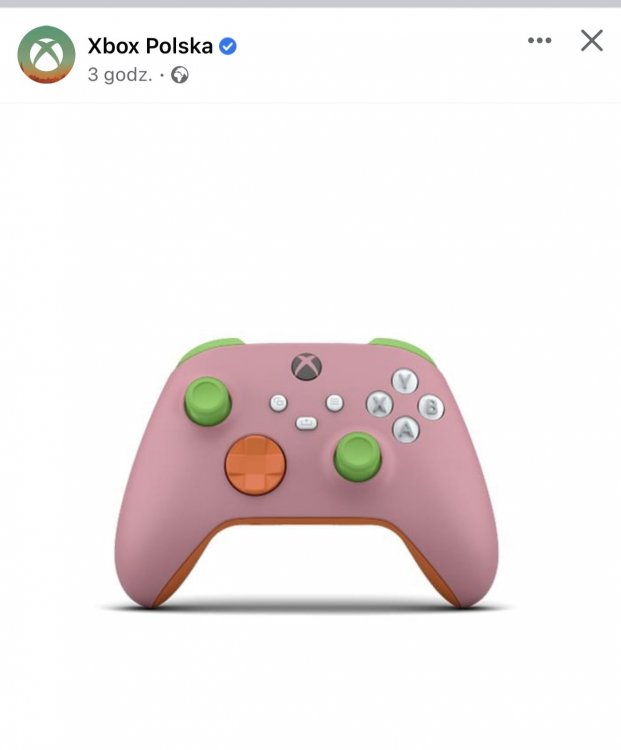Open Xbox Polska profile picture
The width and height of the screenshot is (621, 750).
[x=46, y=55]
